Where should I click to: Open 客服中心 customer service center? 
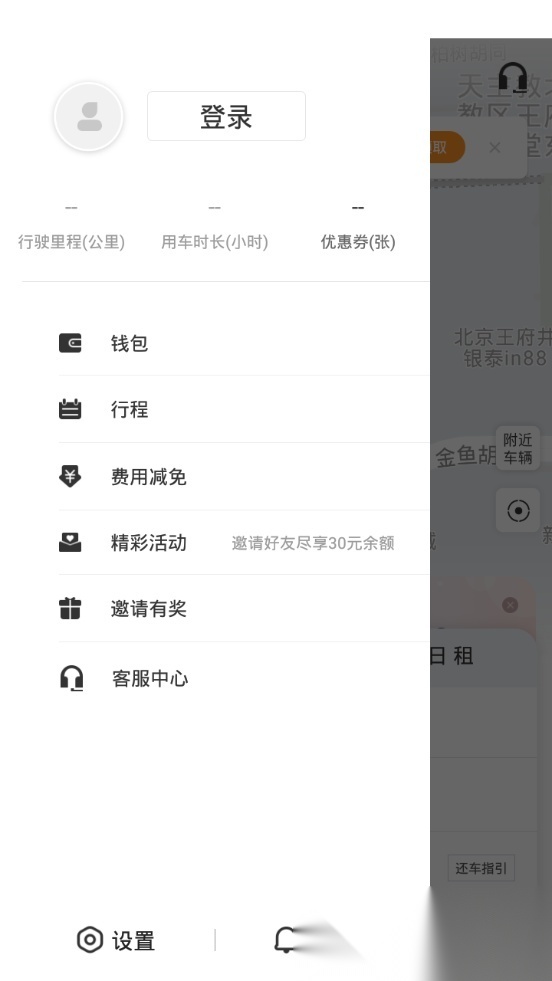[x=244, y=678]
